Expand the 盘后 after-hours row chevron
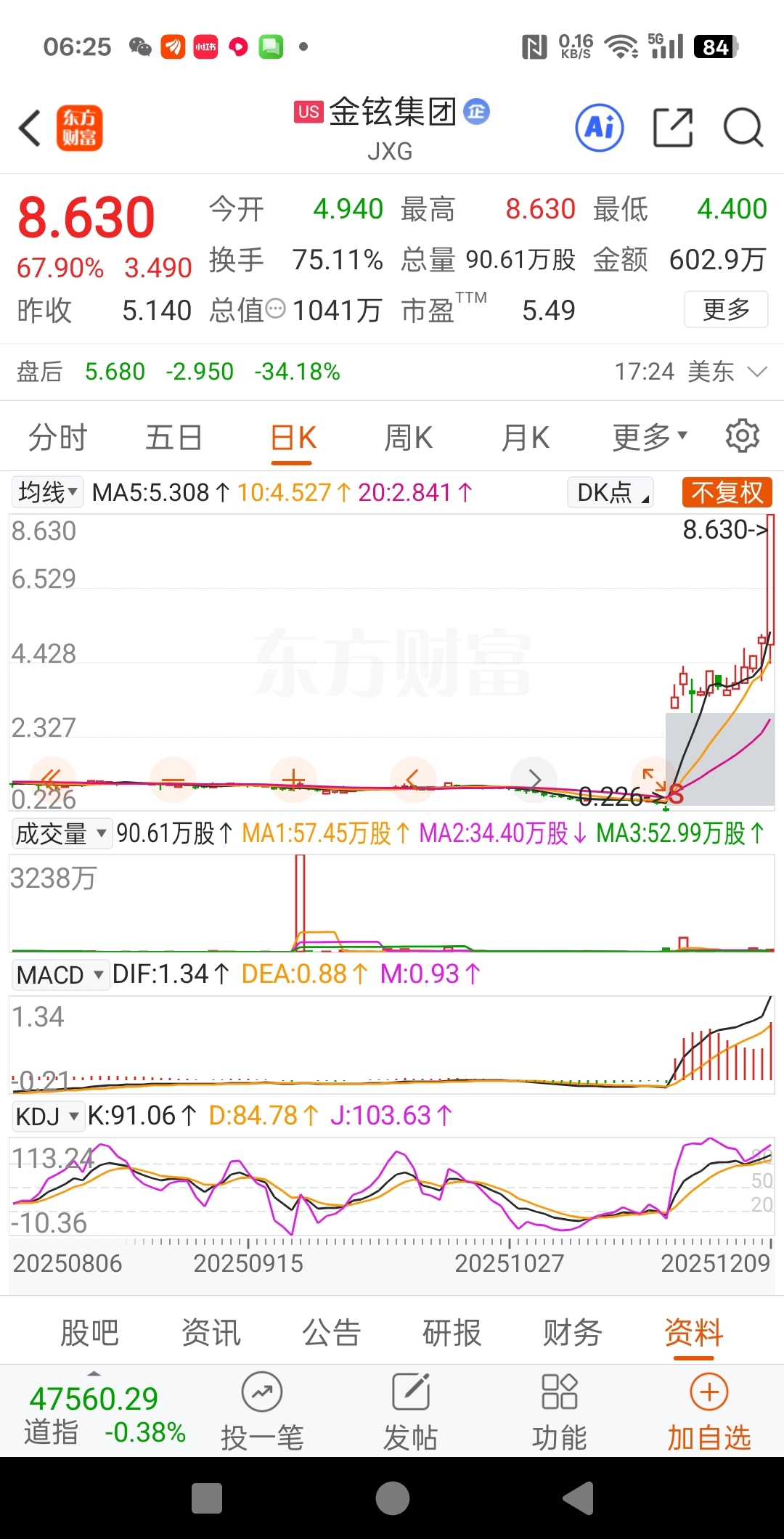784x1539 pixels. [757, 372]
